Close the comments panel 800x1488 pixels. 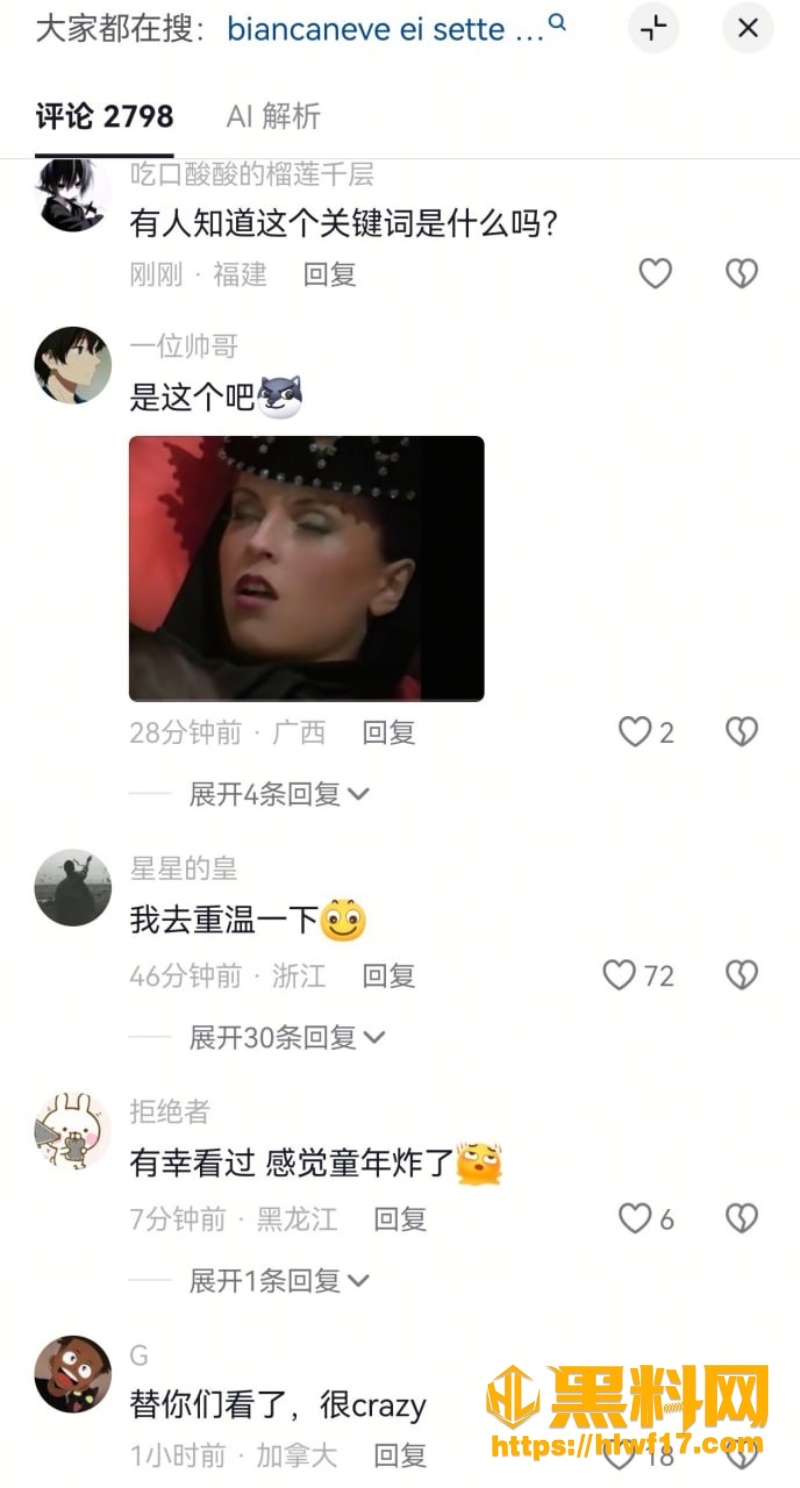[x=748, y=29]
